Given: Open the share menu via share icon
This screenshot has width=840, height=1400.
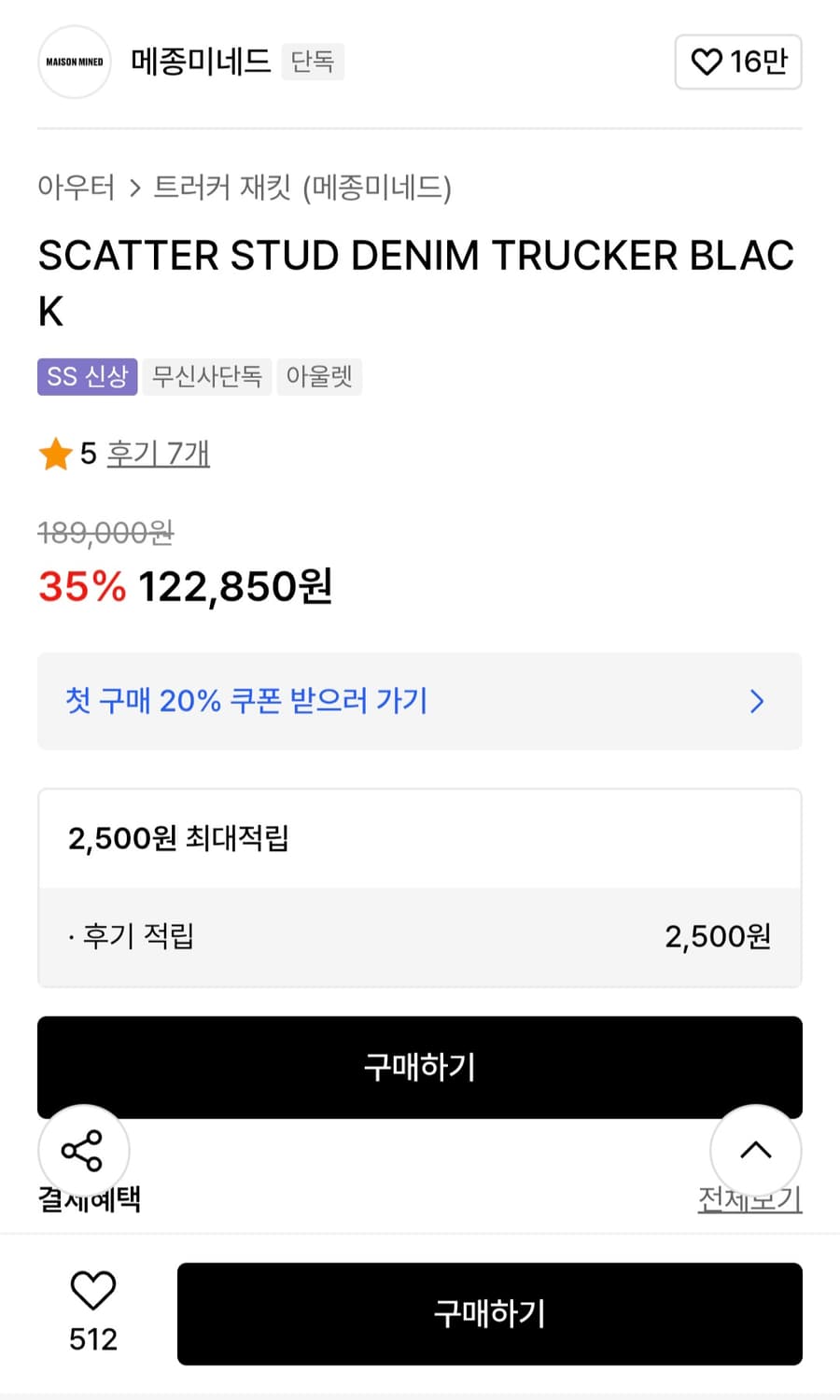Looking at the screenshot, I should click(x=84, y=1151).
